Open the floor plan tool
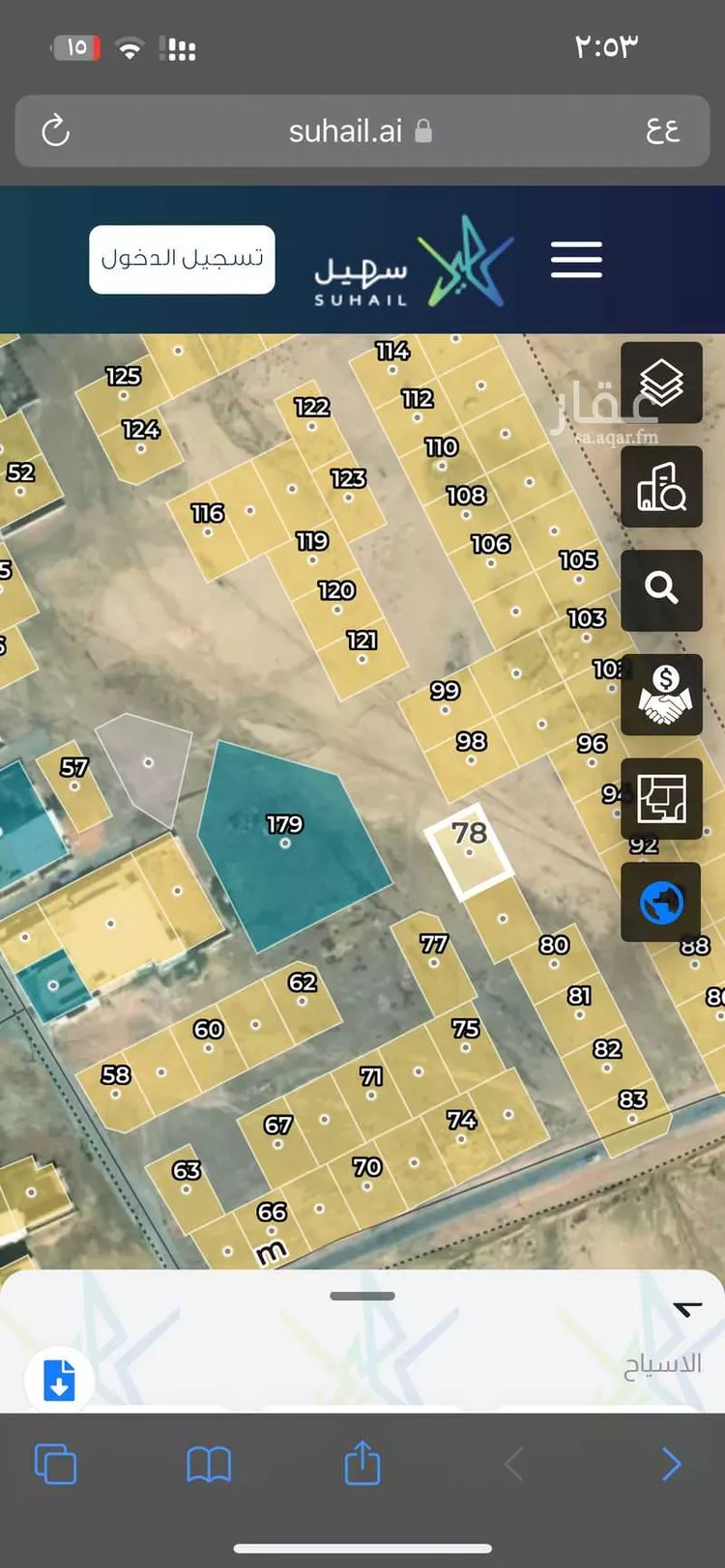 [661, 799]
